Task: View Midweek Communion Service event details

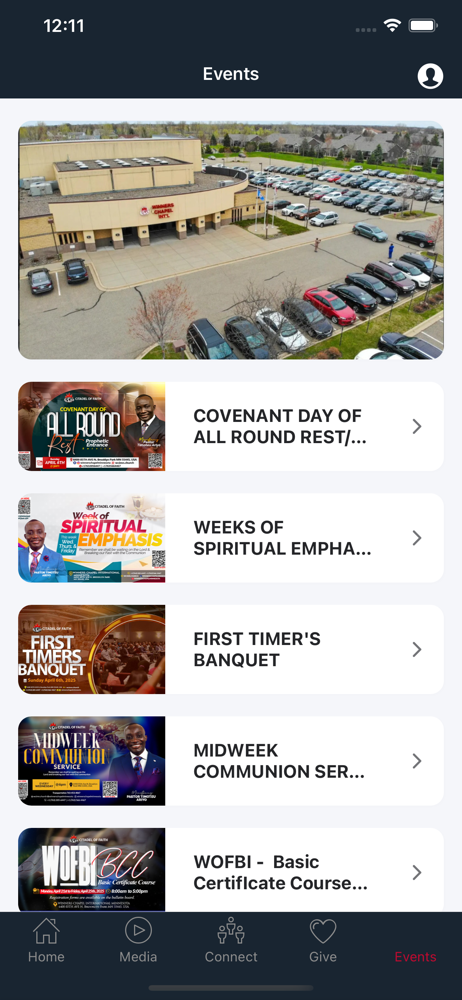Action: click(x=231, y=761)
